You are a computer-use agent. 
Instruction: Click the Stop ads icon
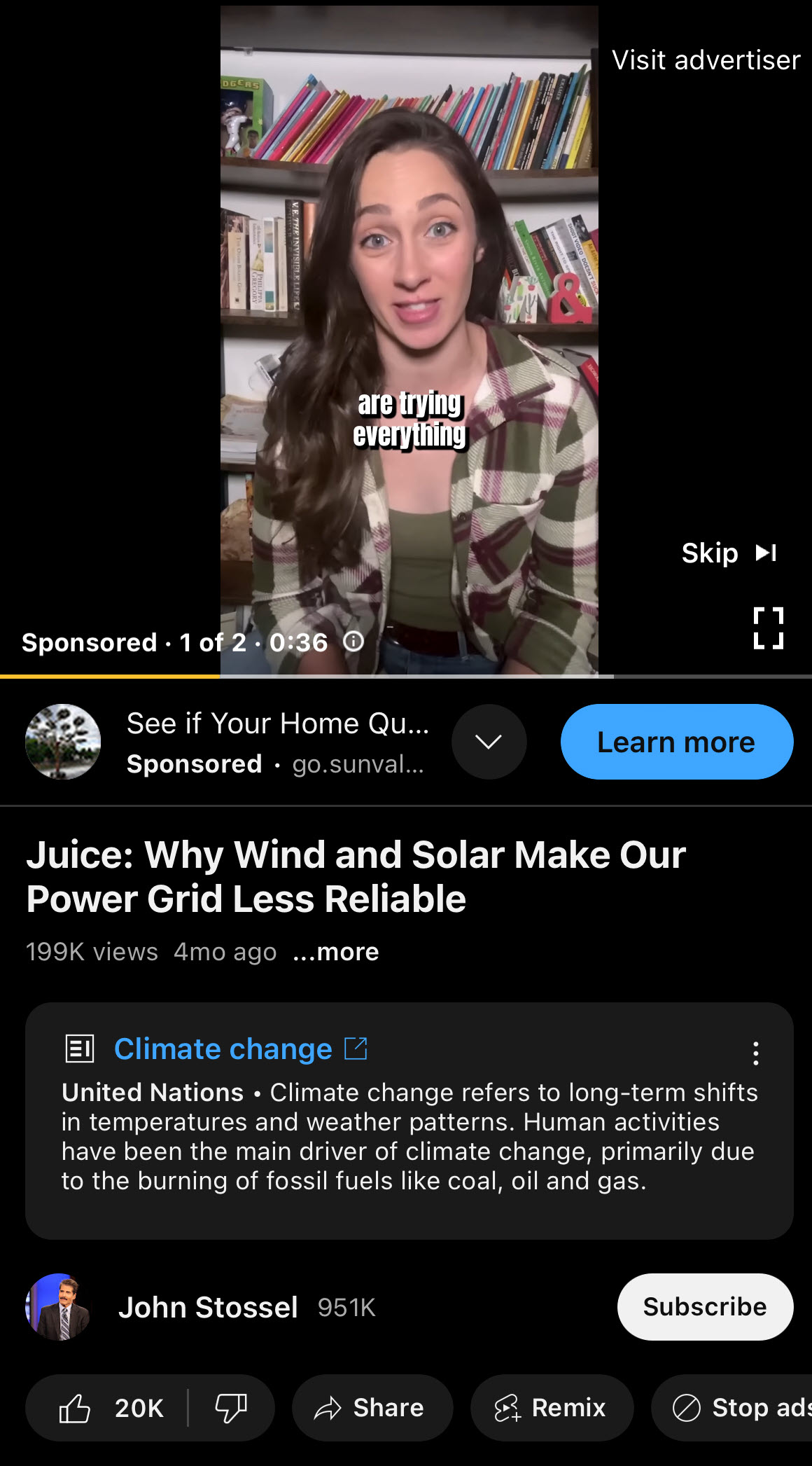coord(689,1408)
